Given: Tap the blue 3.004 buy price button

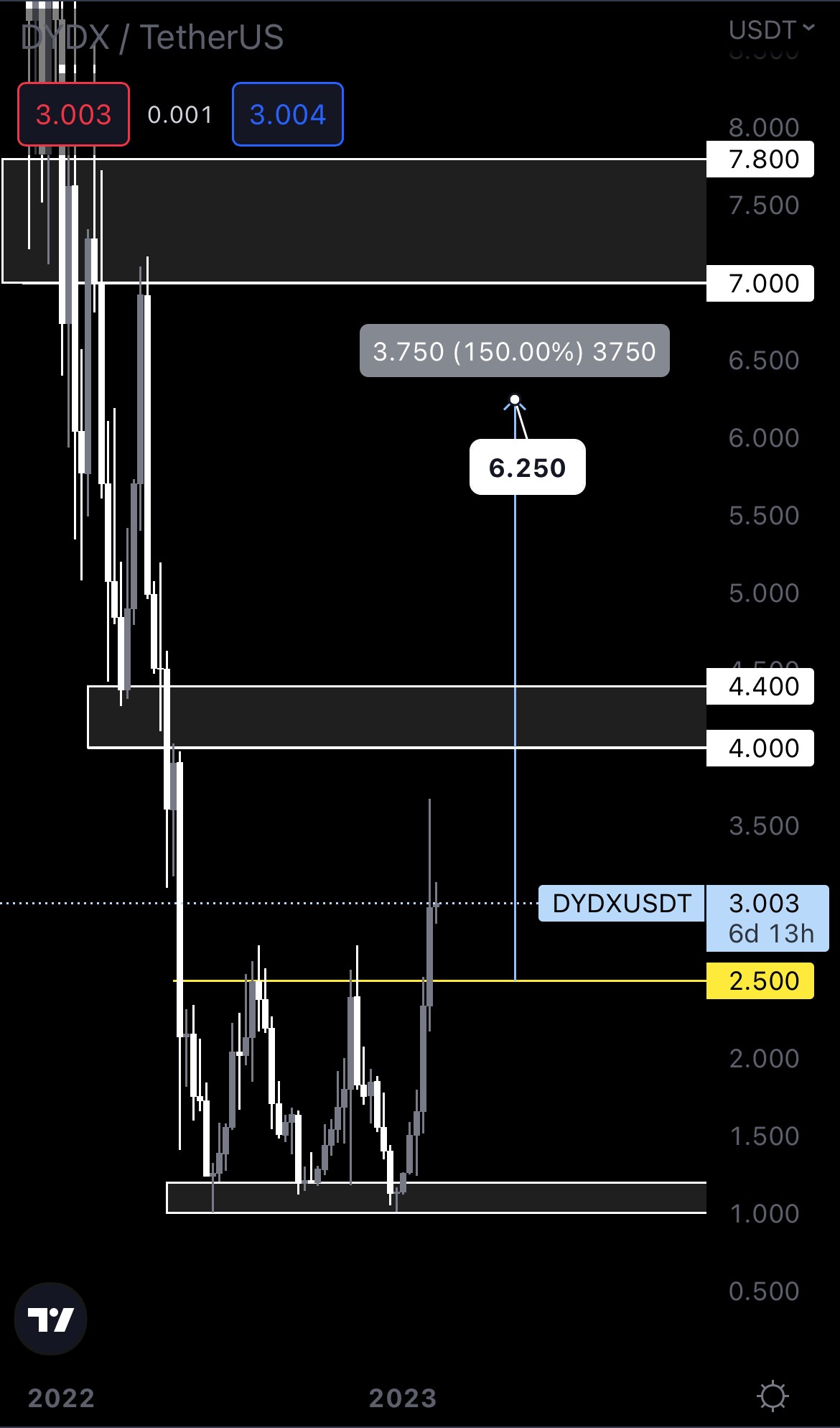Looking at the screenshot, I should pos(287,115).
